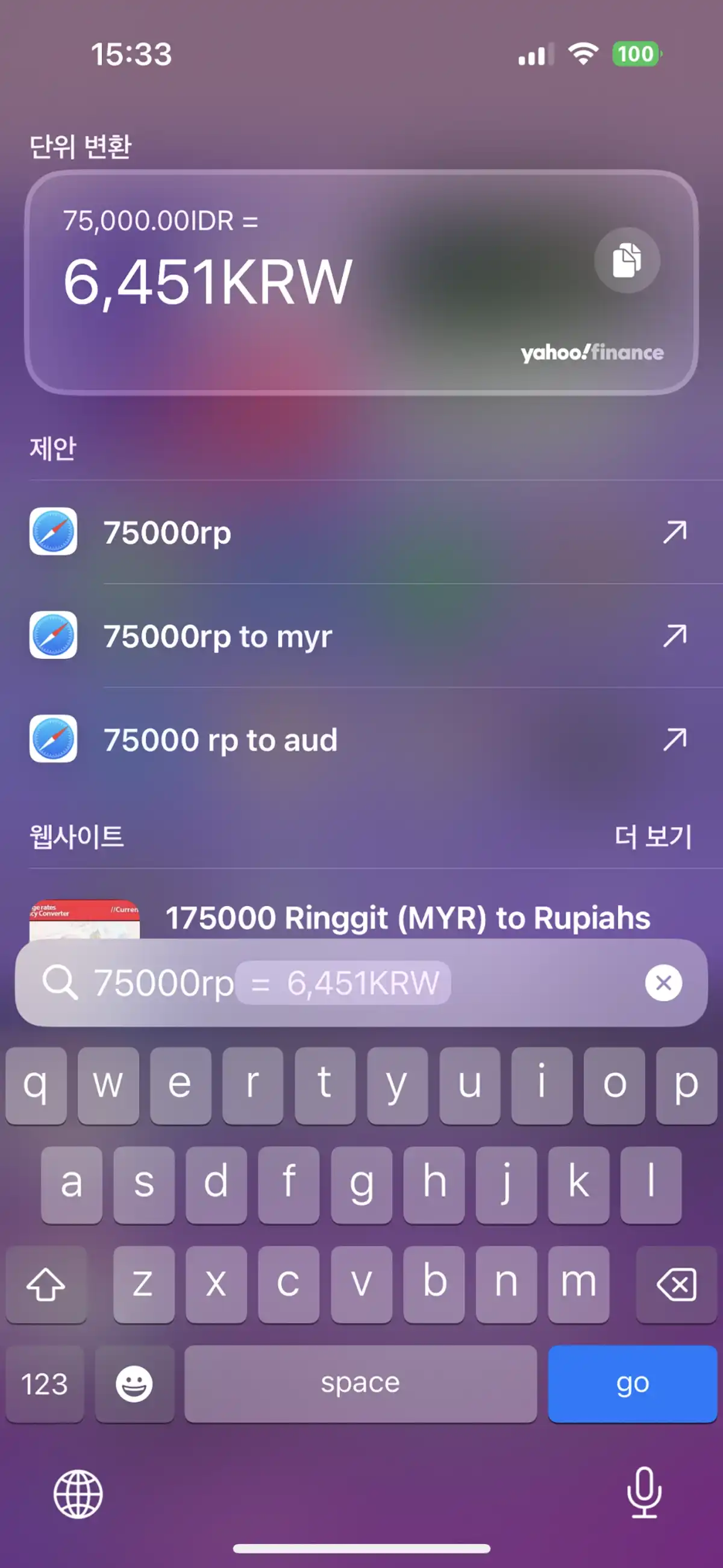
Task: Tap 더 보기 to see more websites
Action: click(653, 836)
